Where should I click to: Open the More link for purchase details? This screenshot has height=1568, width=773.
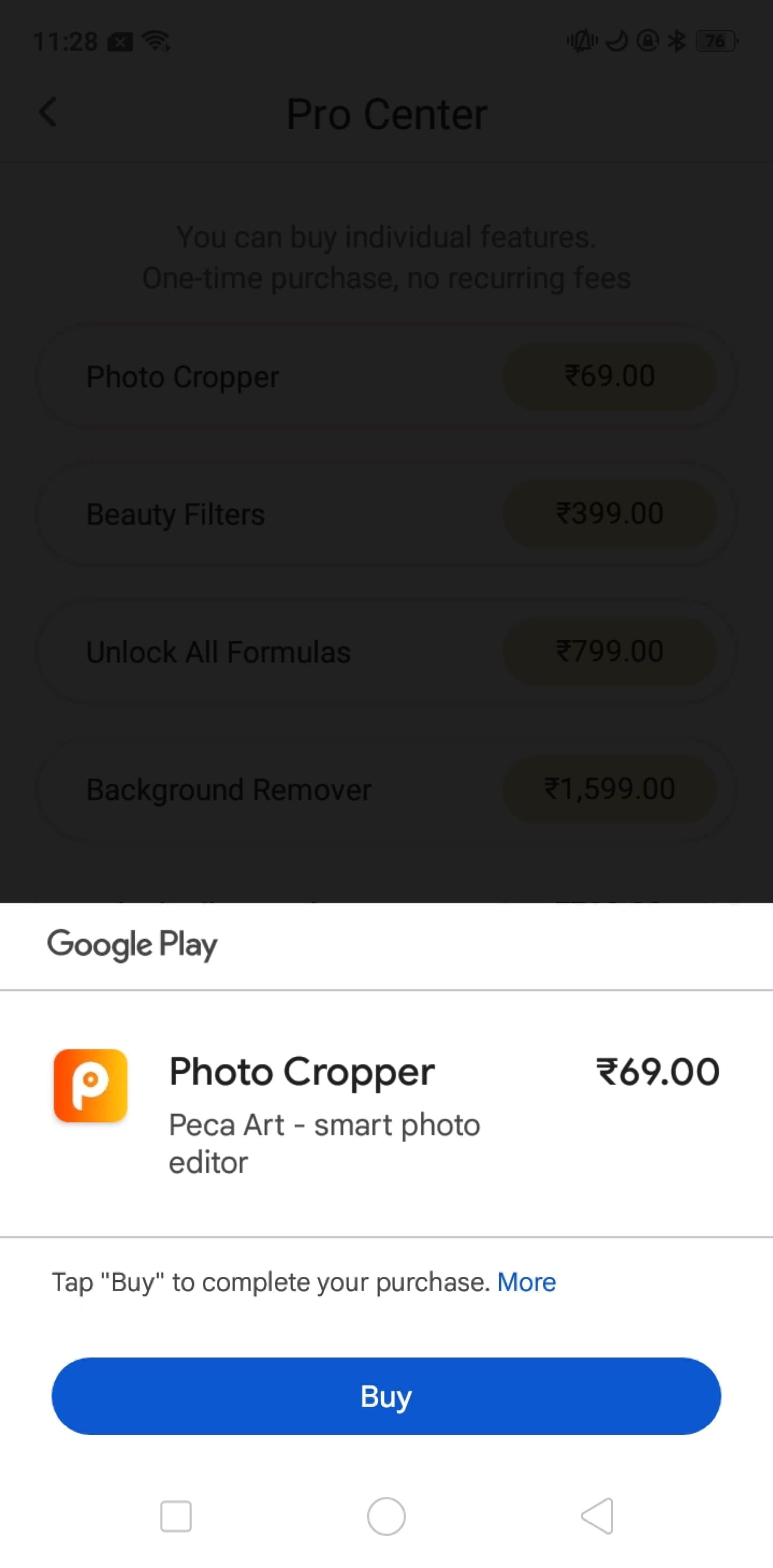click(527, 1282)
